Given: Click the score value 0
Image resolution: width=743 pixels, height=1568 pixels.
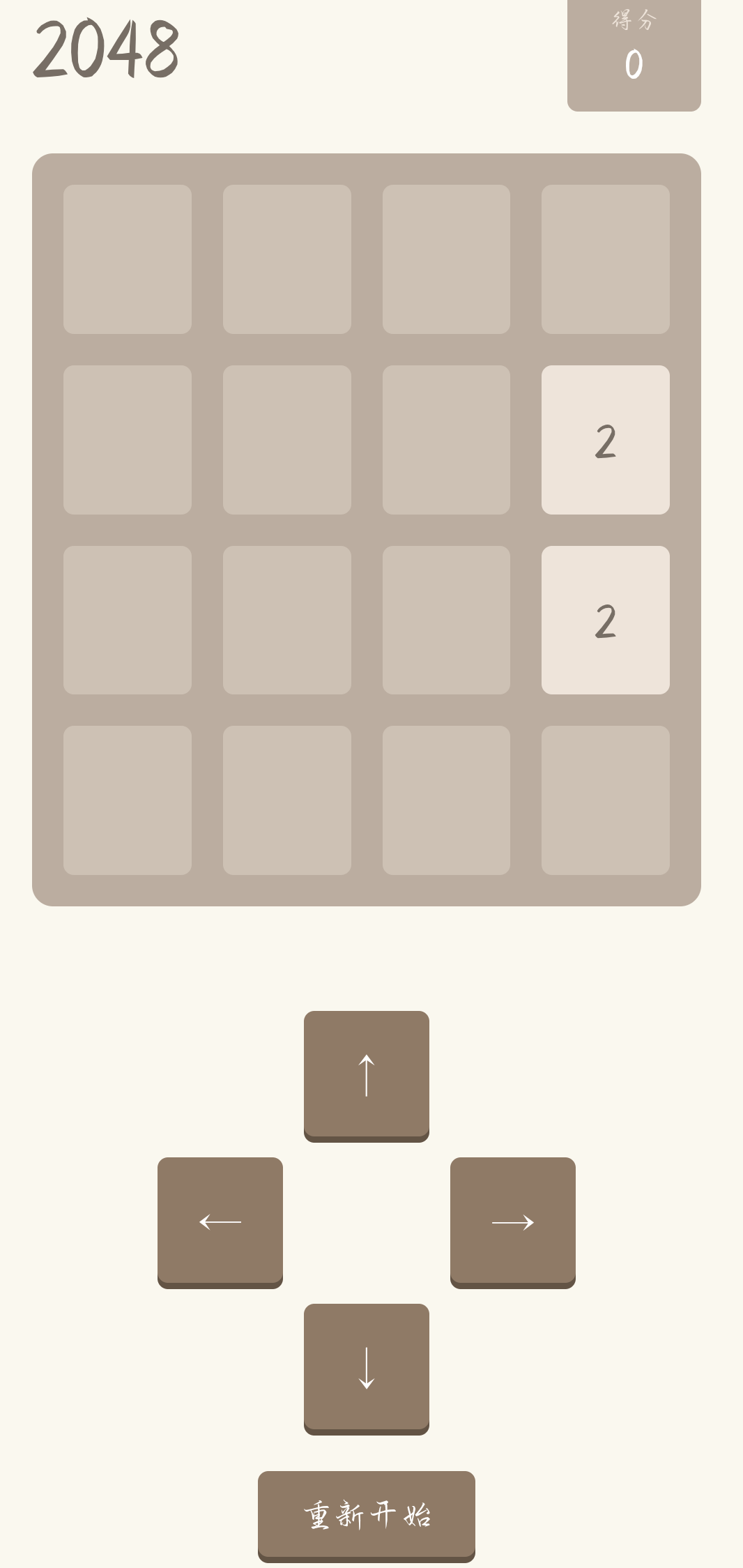Looking at the screenshot, I should (634, 64).
